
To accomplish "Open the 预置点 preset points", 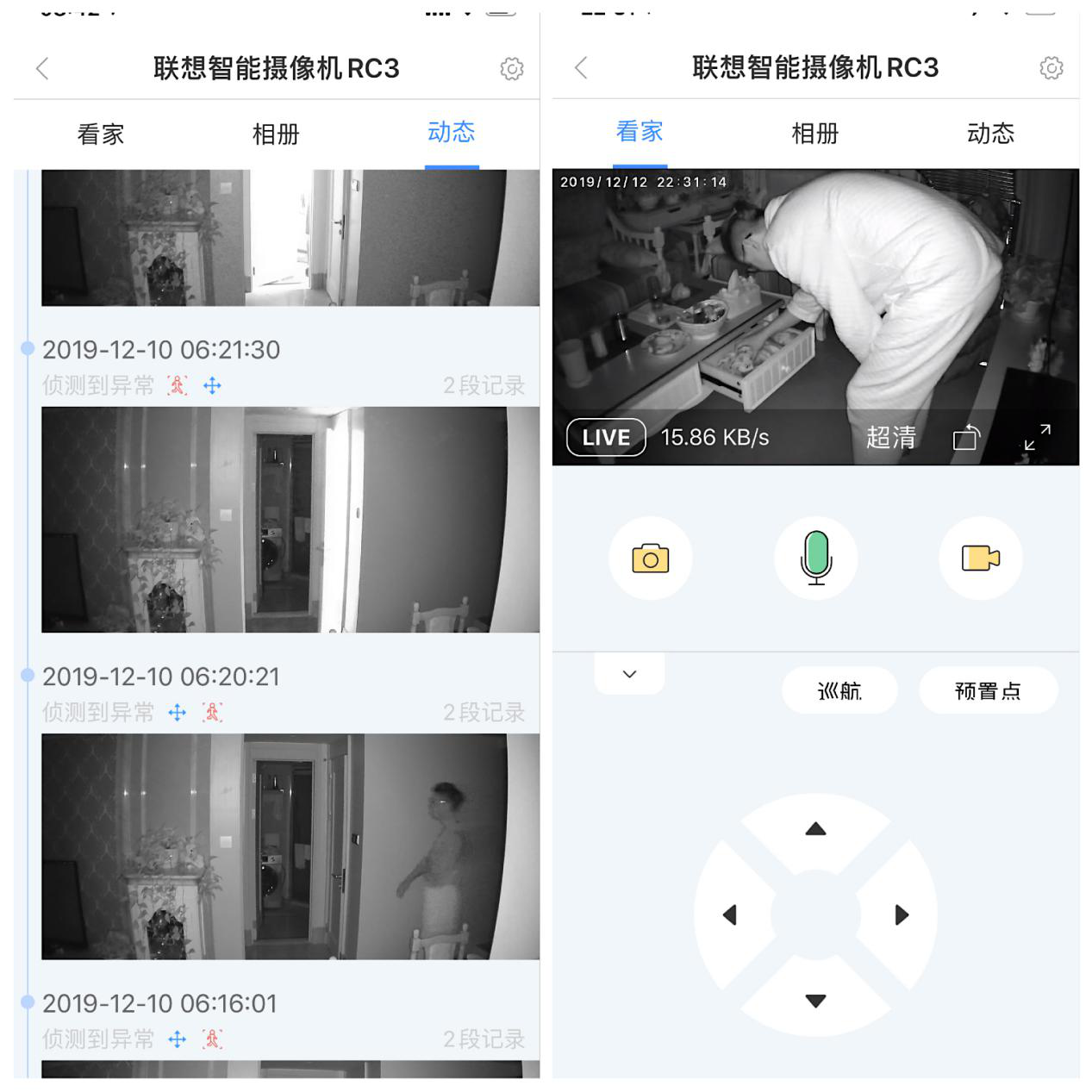I will 988,690.
